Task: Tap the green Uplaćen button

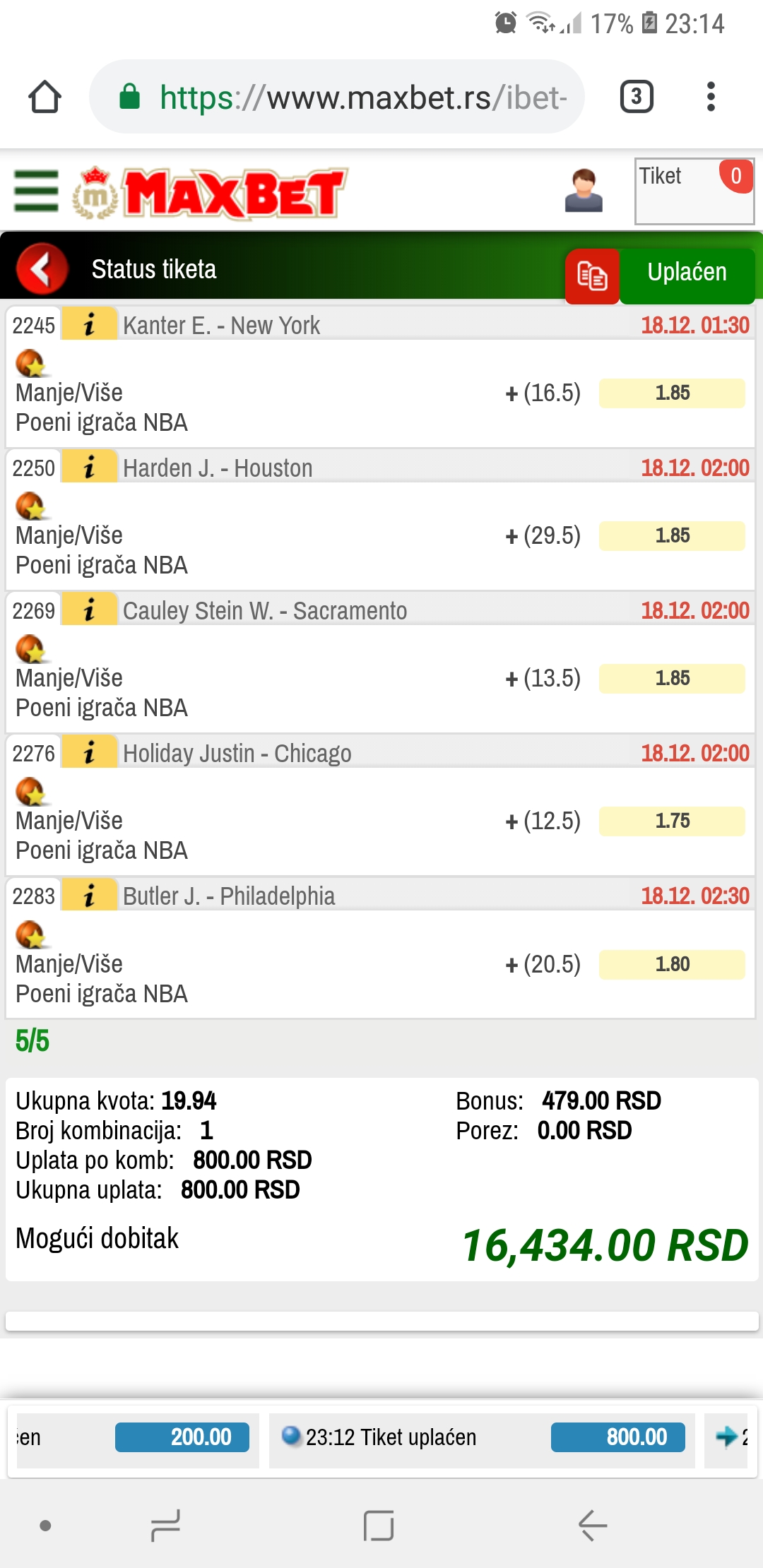Action: pyautogui.click(x=687, y=273)
